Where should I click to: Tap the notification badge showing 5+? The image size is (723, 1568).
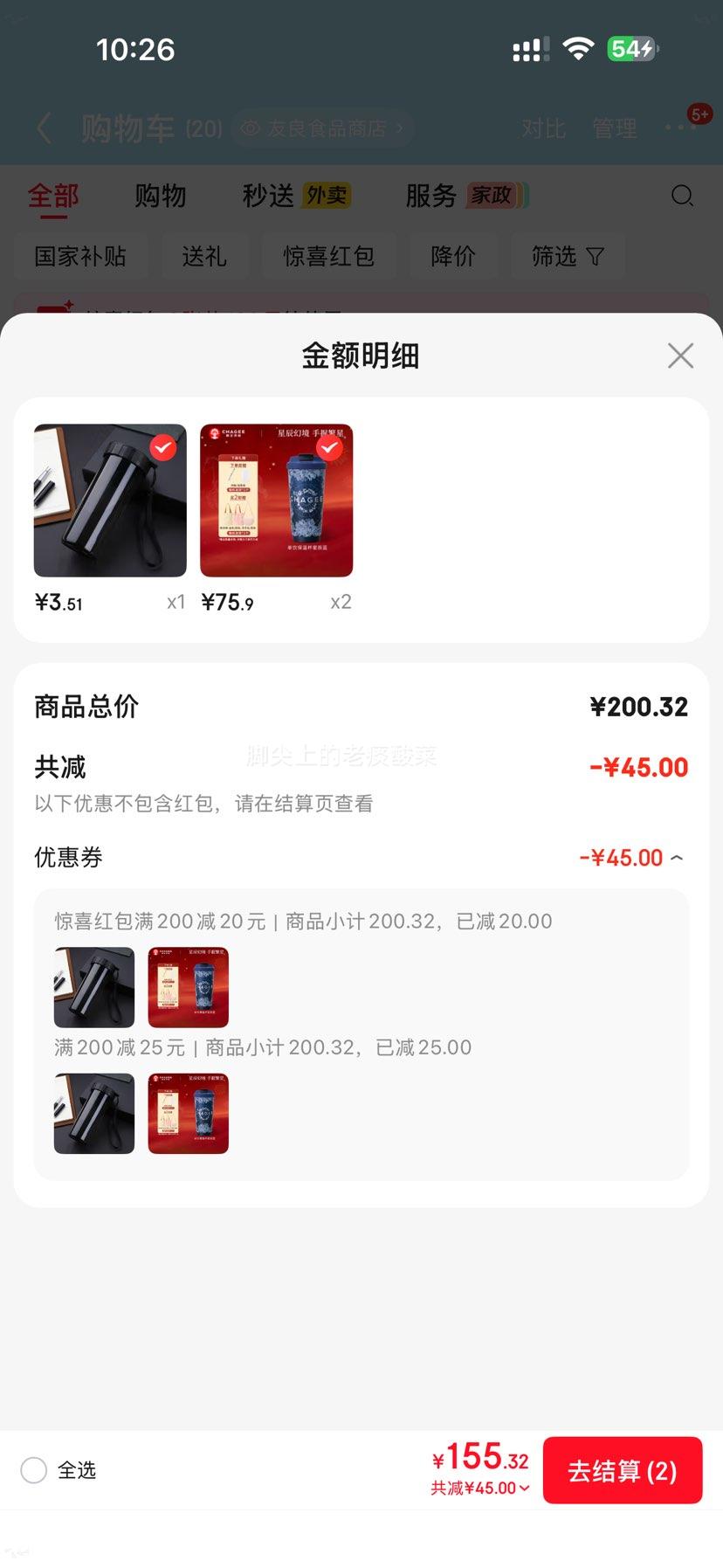tap(701, 114)
